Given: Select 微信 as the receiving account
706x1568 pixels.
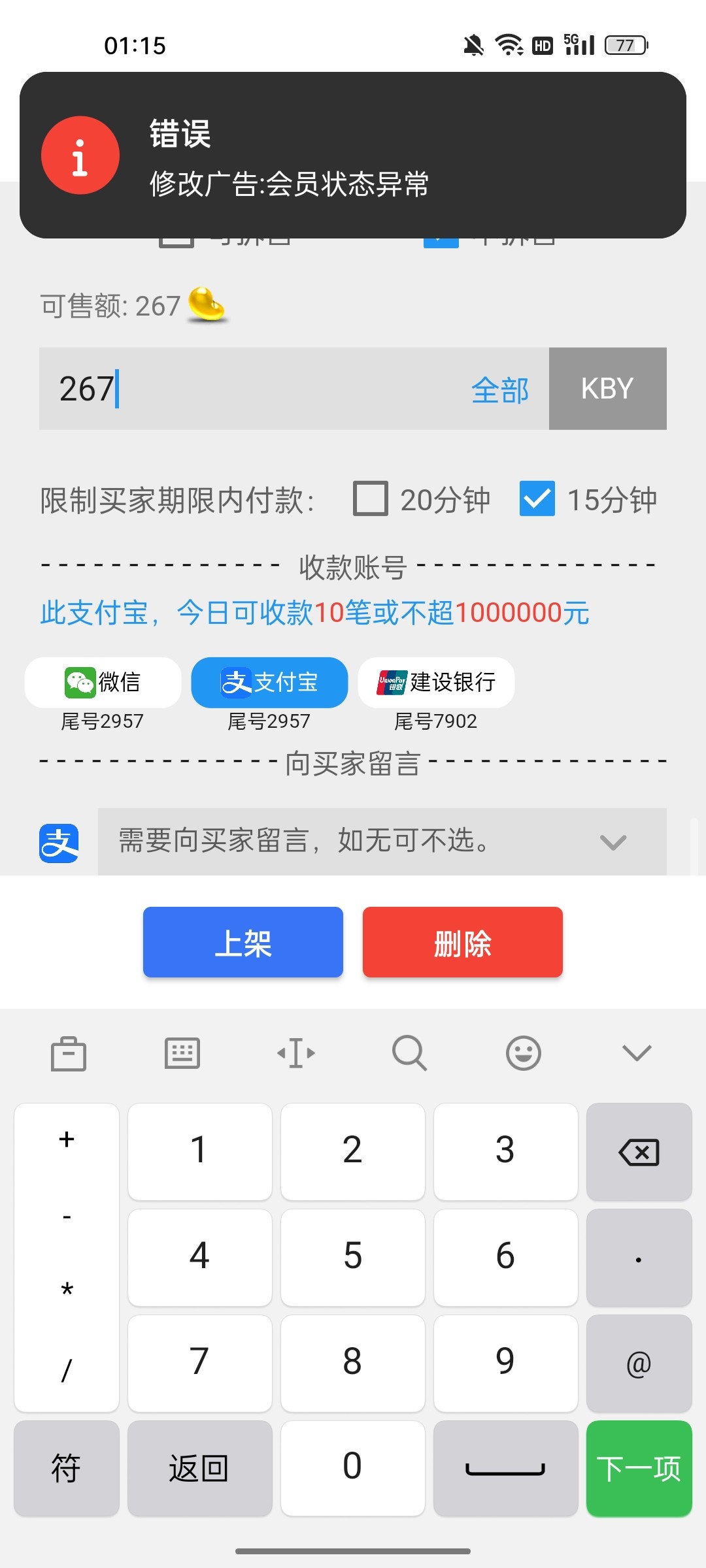Looking at the screenshot, I should coord(103,683).
